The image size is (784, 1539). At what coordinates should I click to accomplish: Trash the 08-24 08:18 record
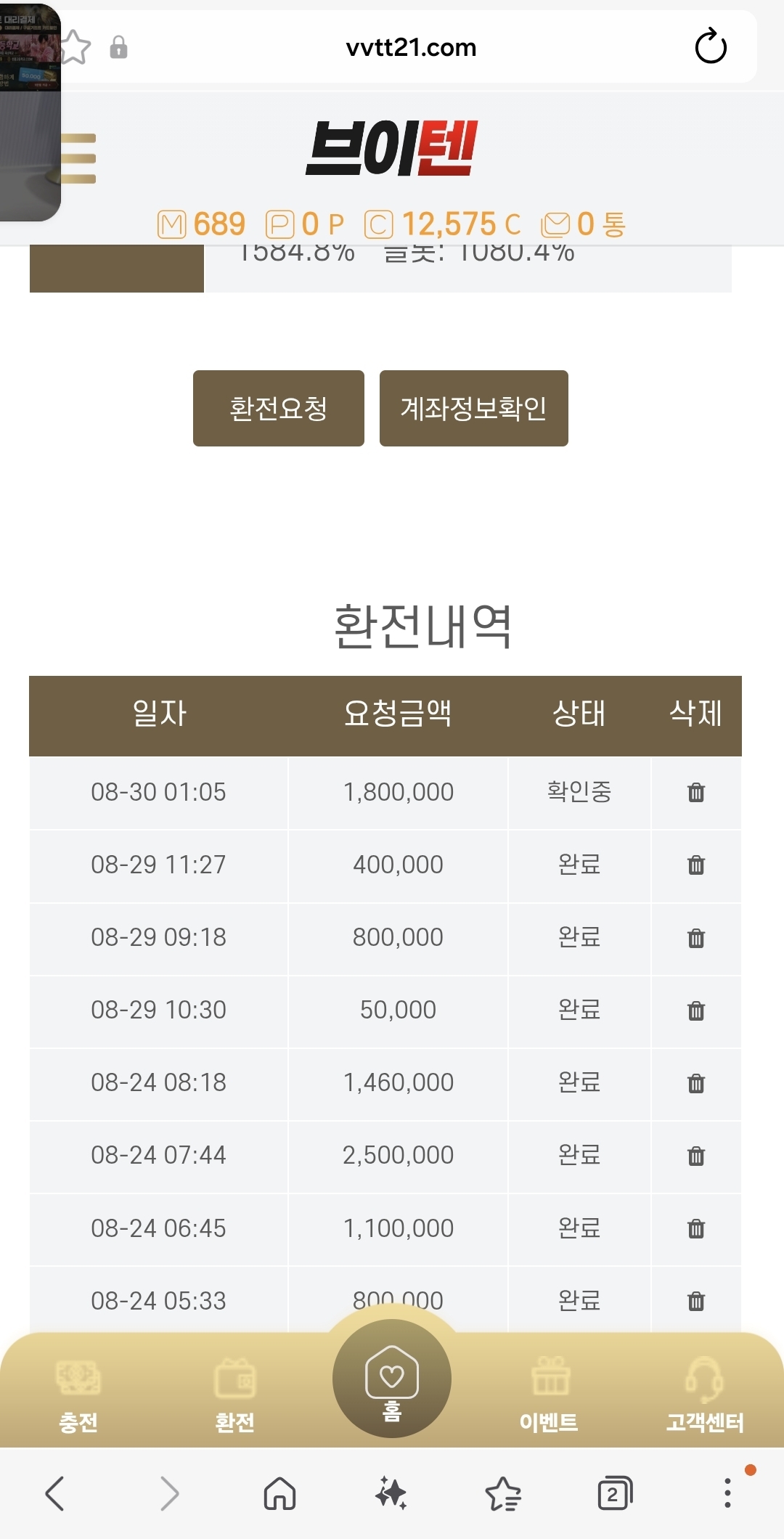point(696,1083)
